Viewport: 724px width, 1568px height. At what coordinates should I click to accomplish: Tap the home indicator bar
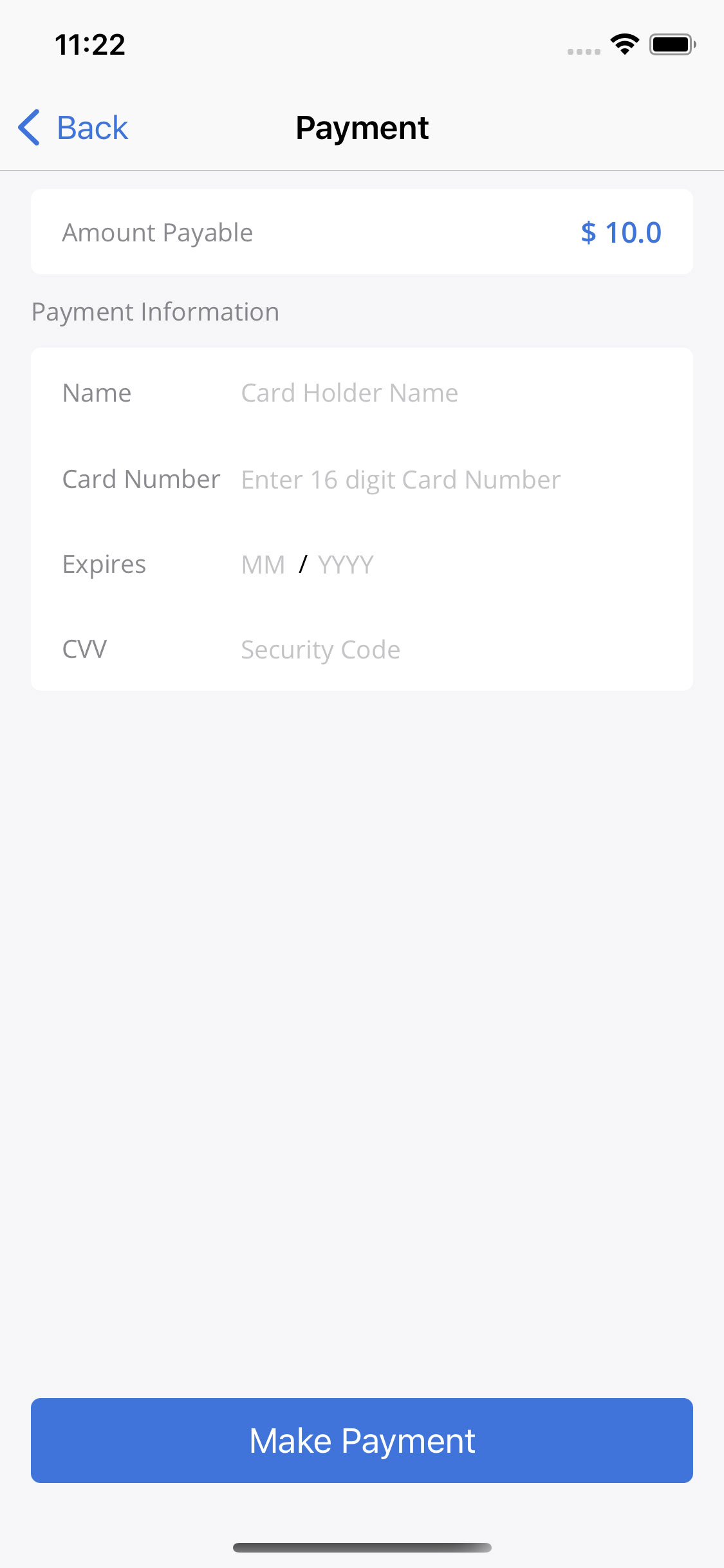point(362,1547)
